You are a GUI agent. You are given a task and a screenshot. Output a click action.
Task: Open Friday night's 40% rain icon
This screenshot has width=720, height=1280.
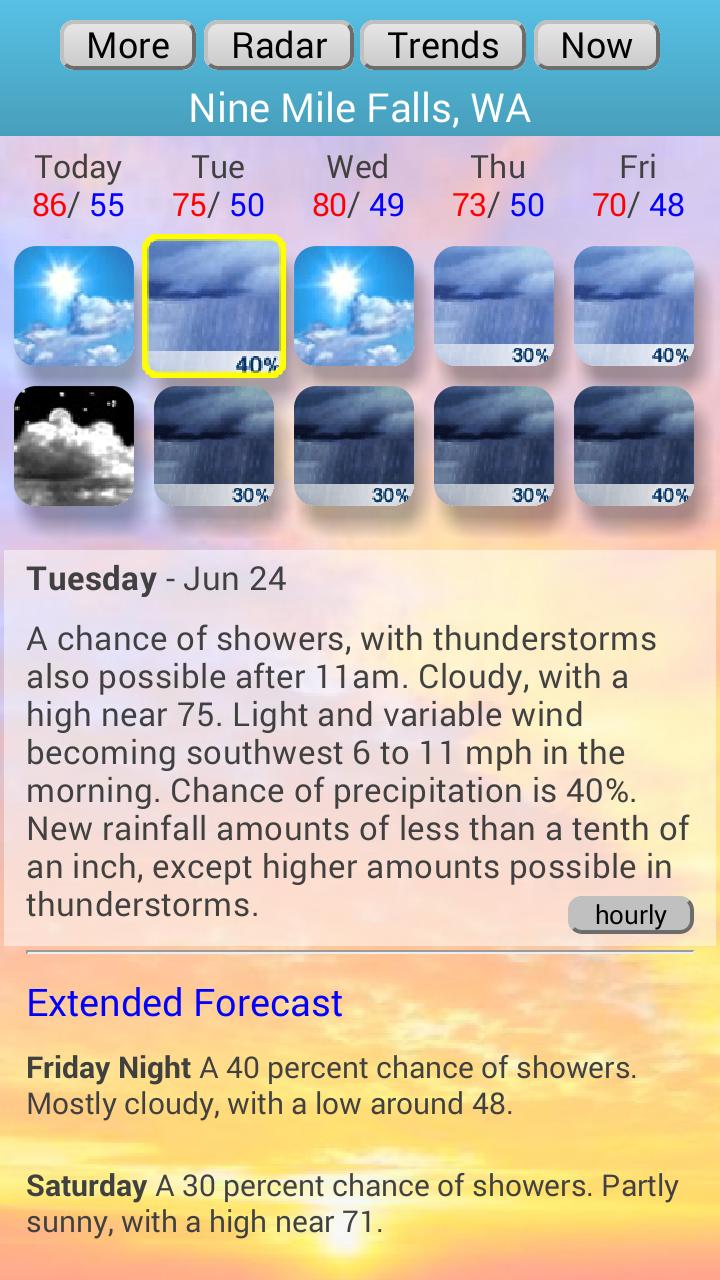633,445
